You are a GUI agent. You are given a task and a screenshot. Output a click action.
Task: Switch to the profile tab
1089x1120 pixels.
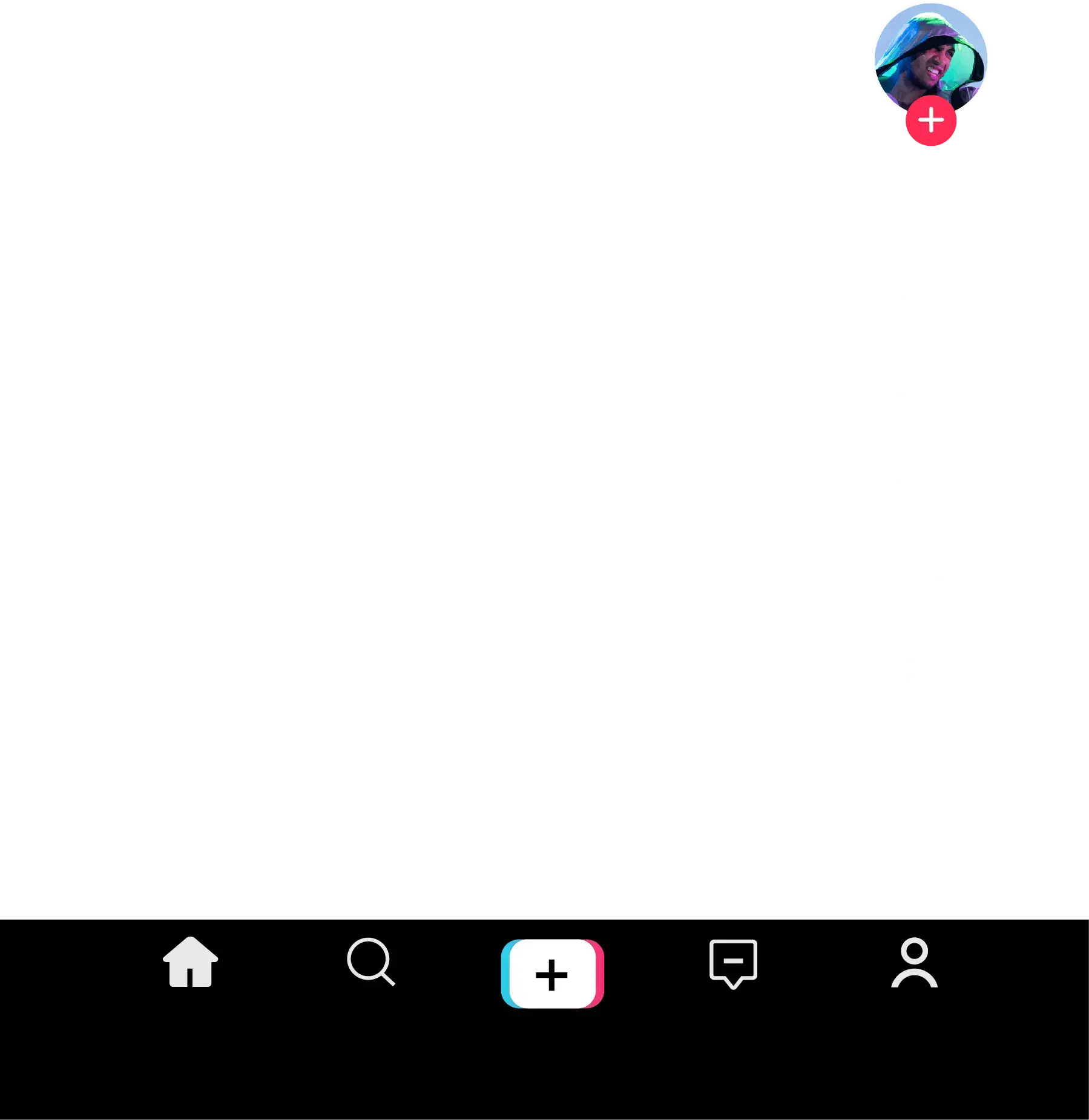(914, 963)
